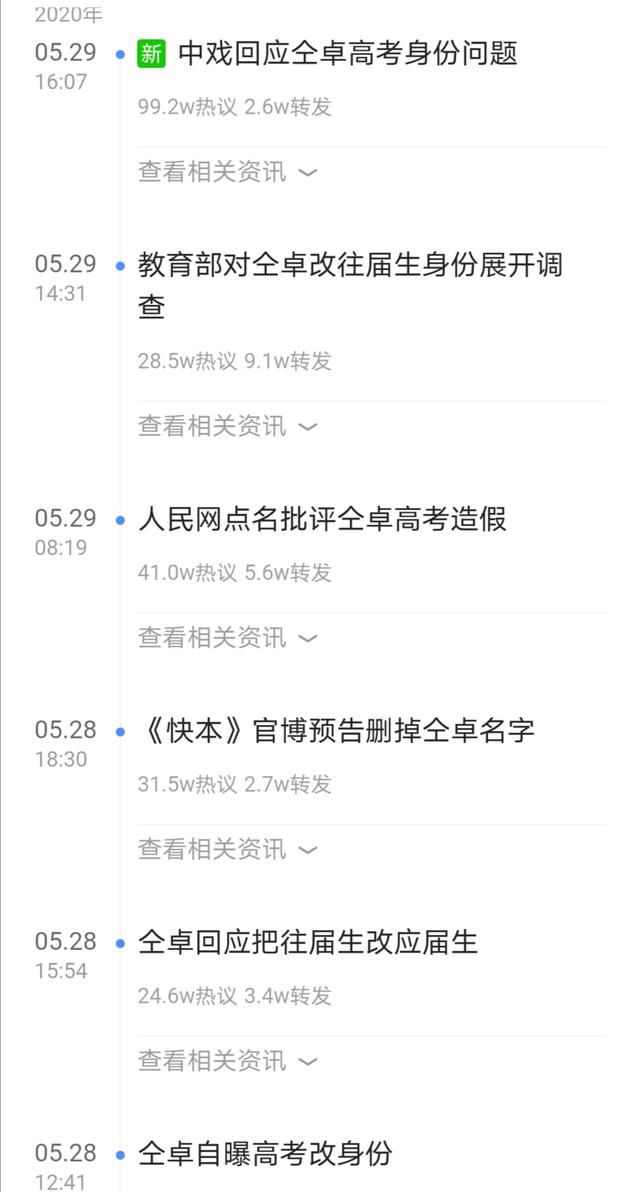Expand 查看相关资讯 under 仝卓回应把往届生改应届生
The height and width of the screenshot is (1192, 640).
click(x=227, y=1060)
